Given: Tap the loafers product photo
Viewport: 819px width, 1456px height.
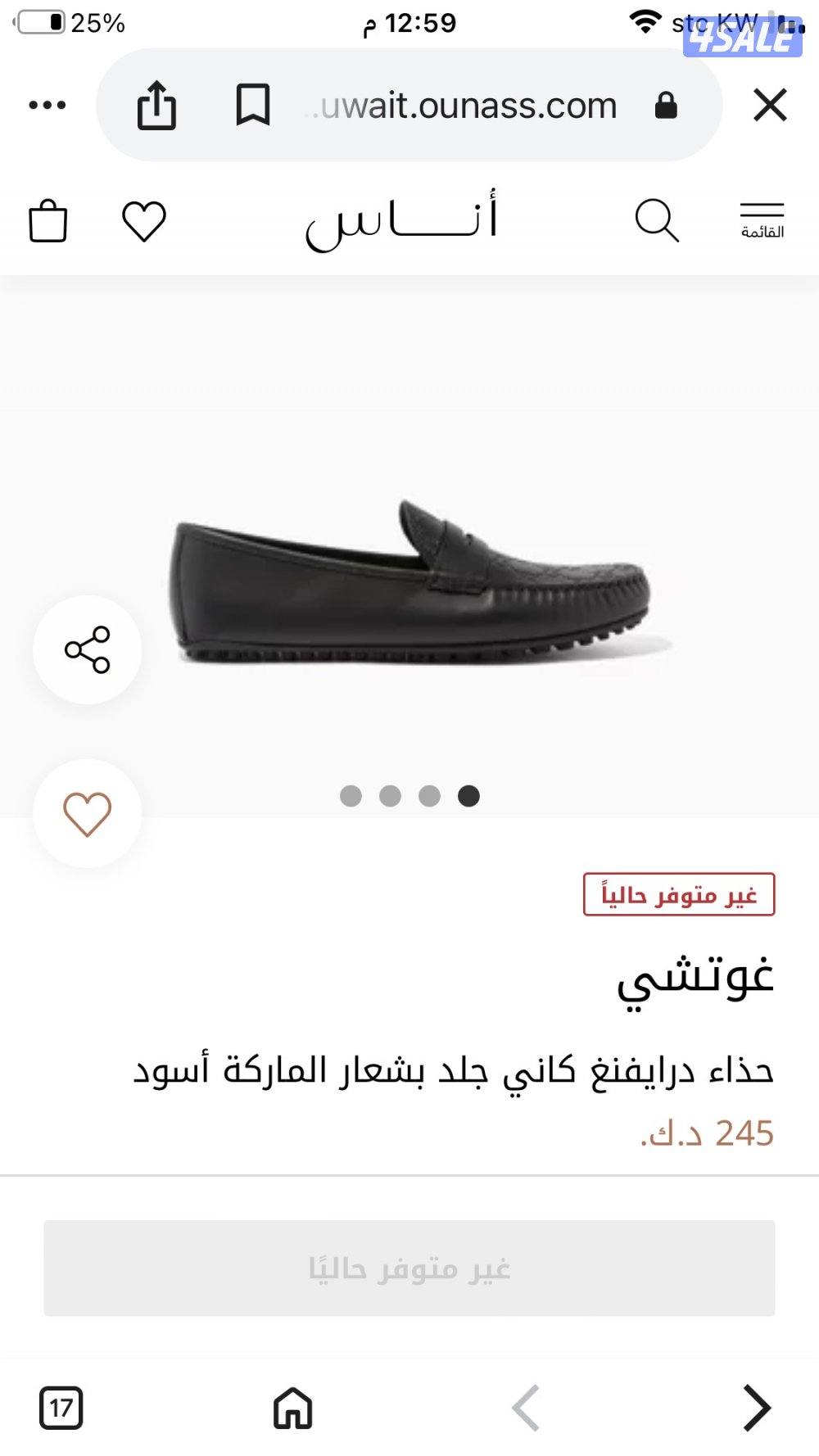Looking at the screenshot, I should click(x=409, y=581).
